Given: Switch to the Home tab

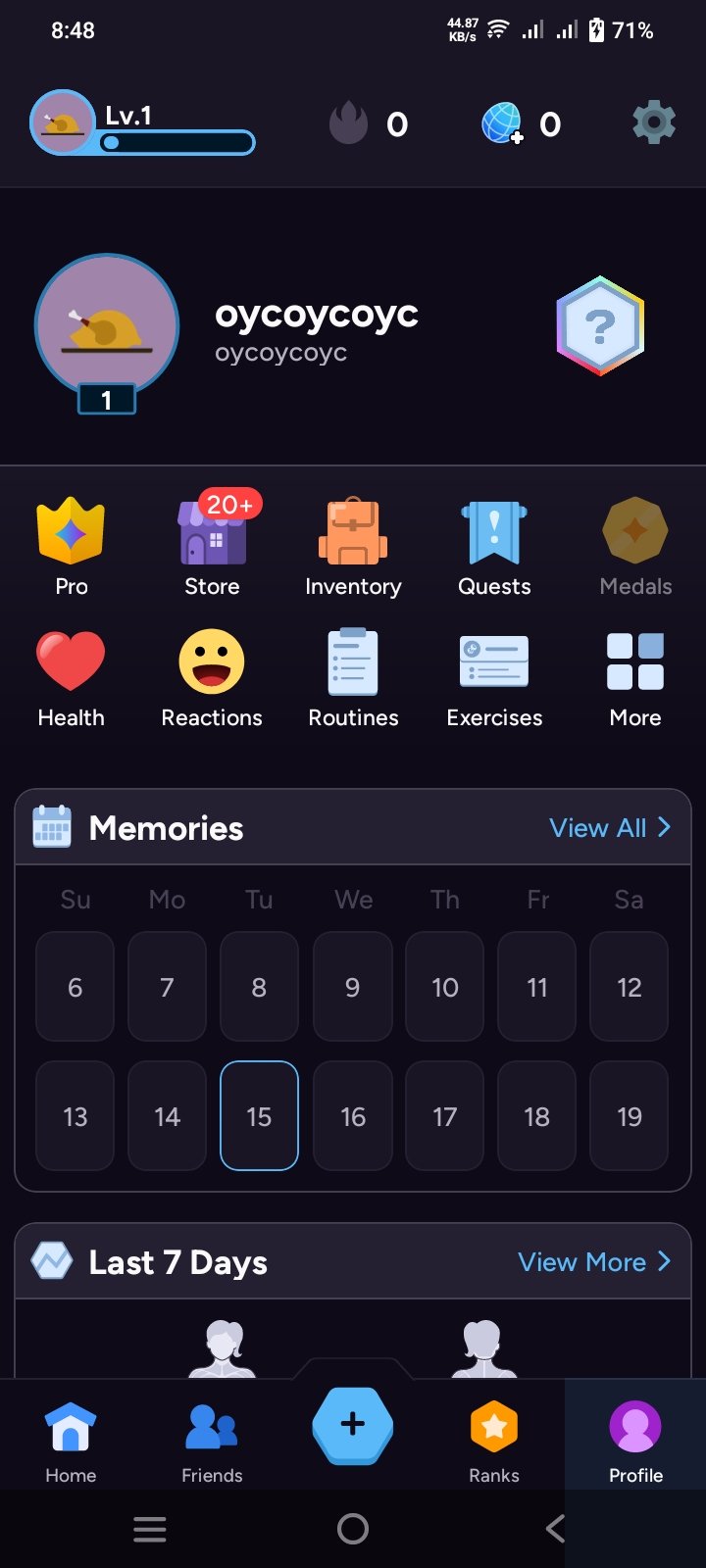Looking at the screenshot, I should [71, 1441].
